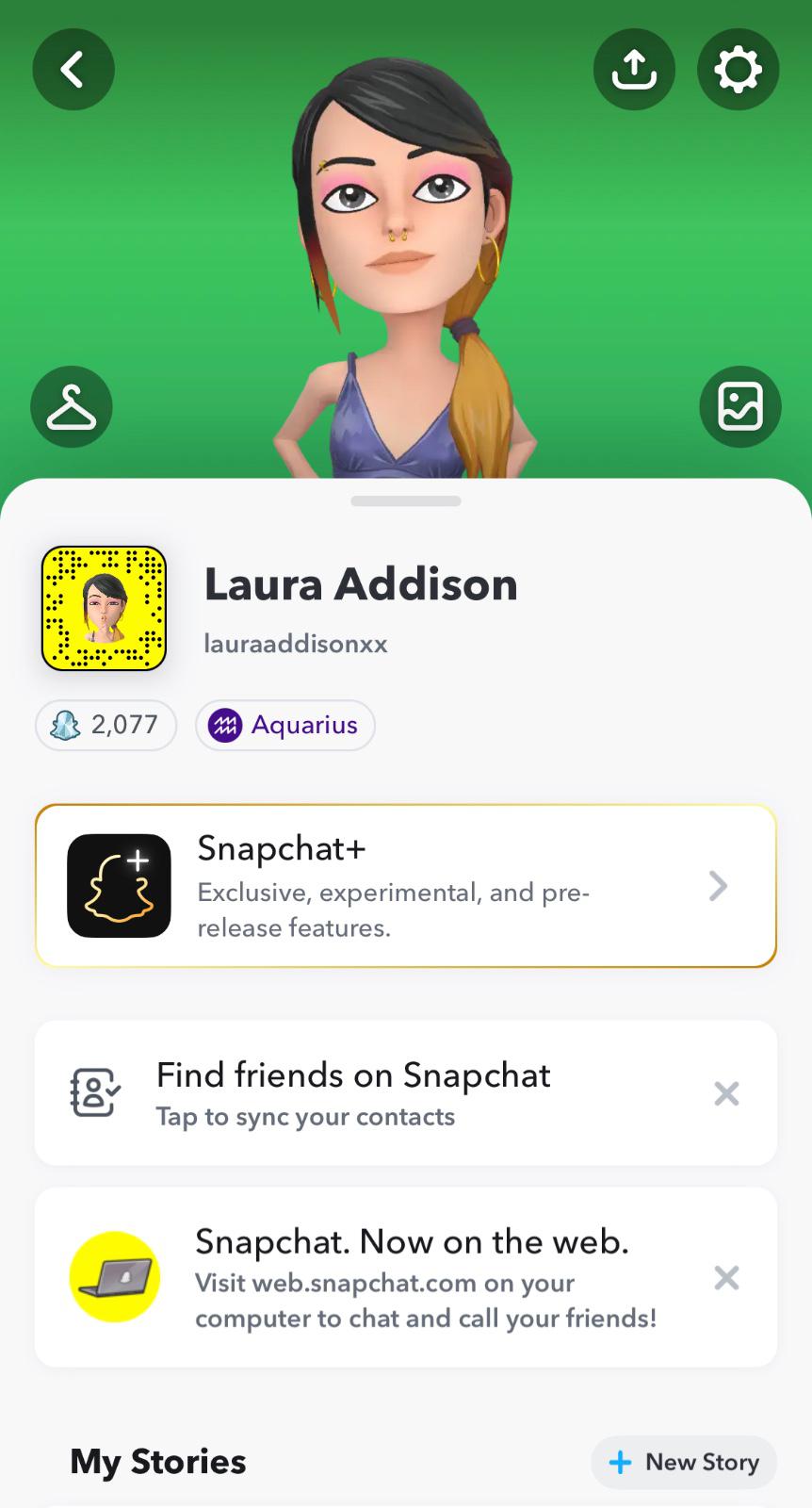Share the profile with the upload icon
The width and height of the screenshot is (812, 1508).
[x=634, y=70]
